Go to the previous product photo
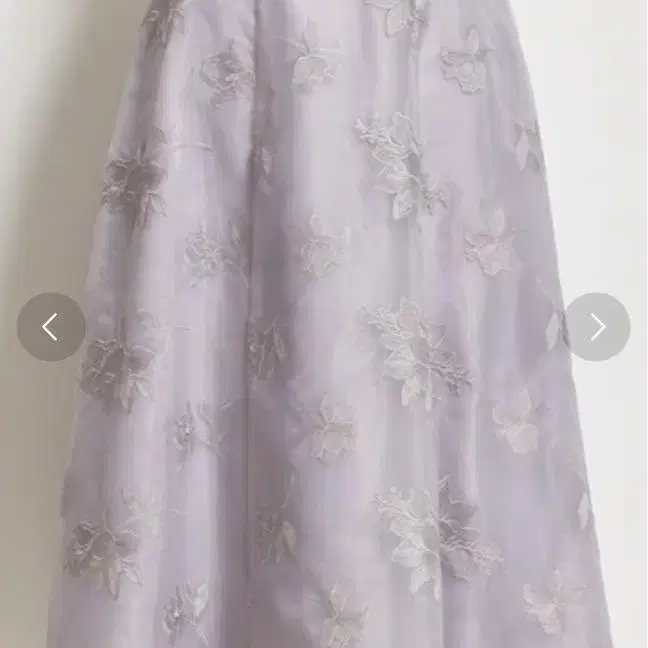This screenshot has height=648, width=648. pyautogui.click(x=51, y=327)
